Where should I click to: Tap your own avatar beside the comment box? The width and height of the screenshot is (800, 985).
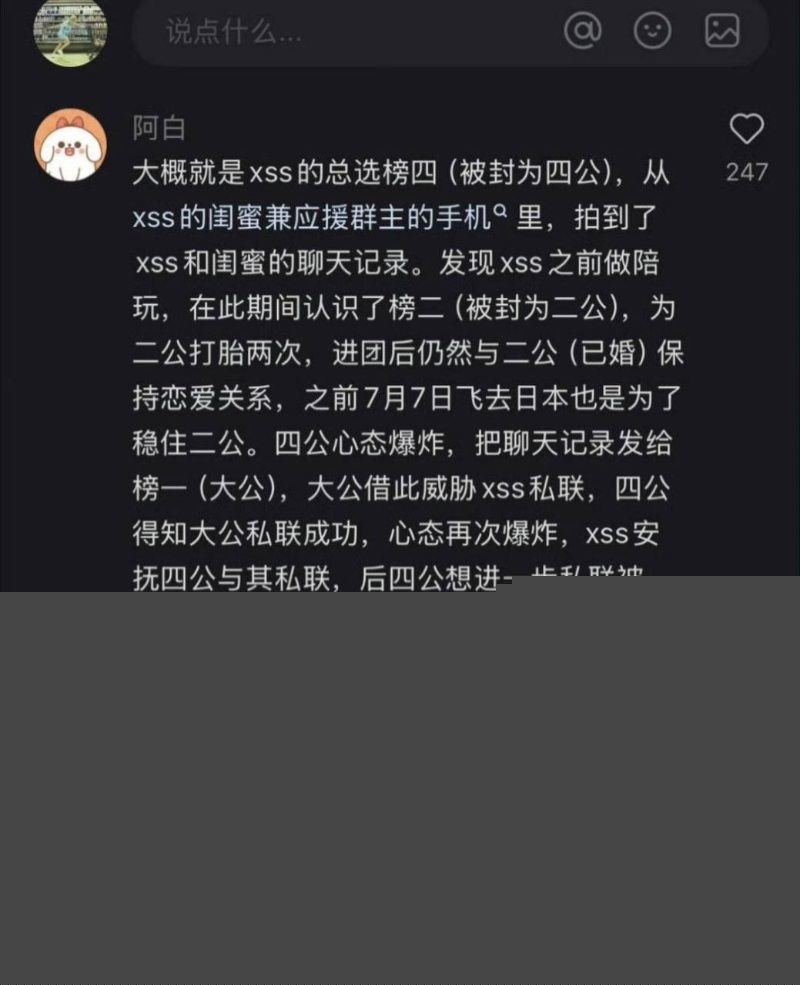click(68, 32)
